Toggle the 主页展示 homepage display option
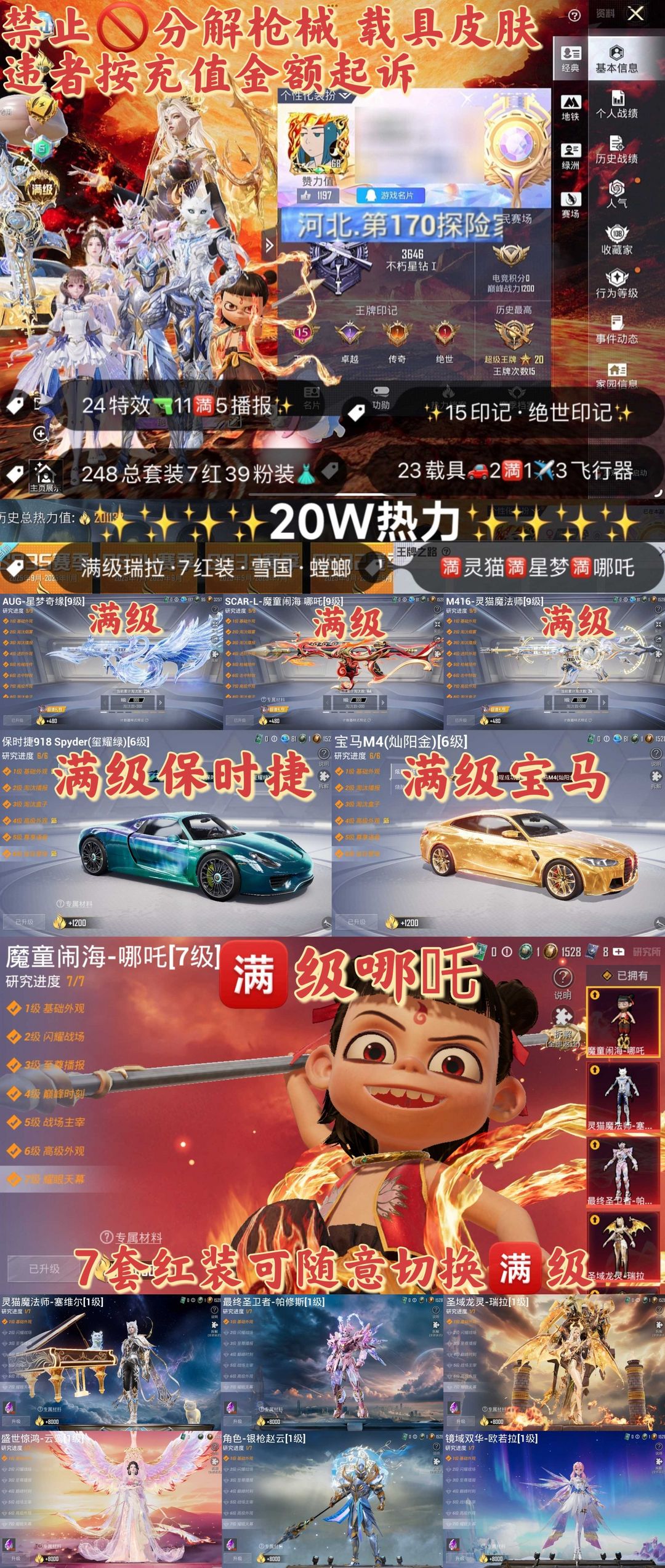 coord(46,474)
